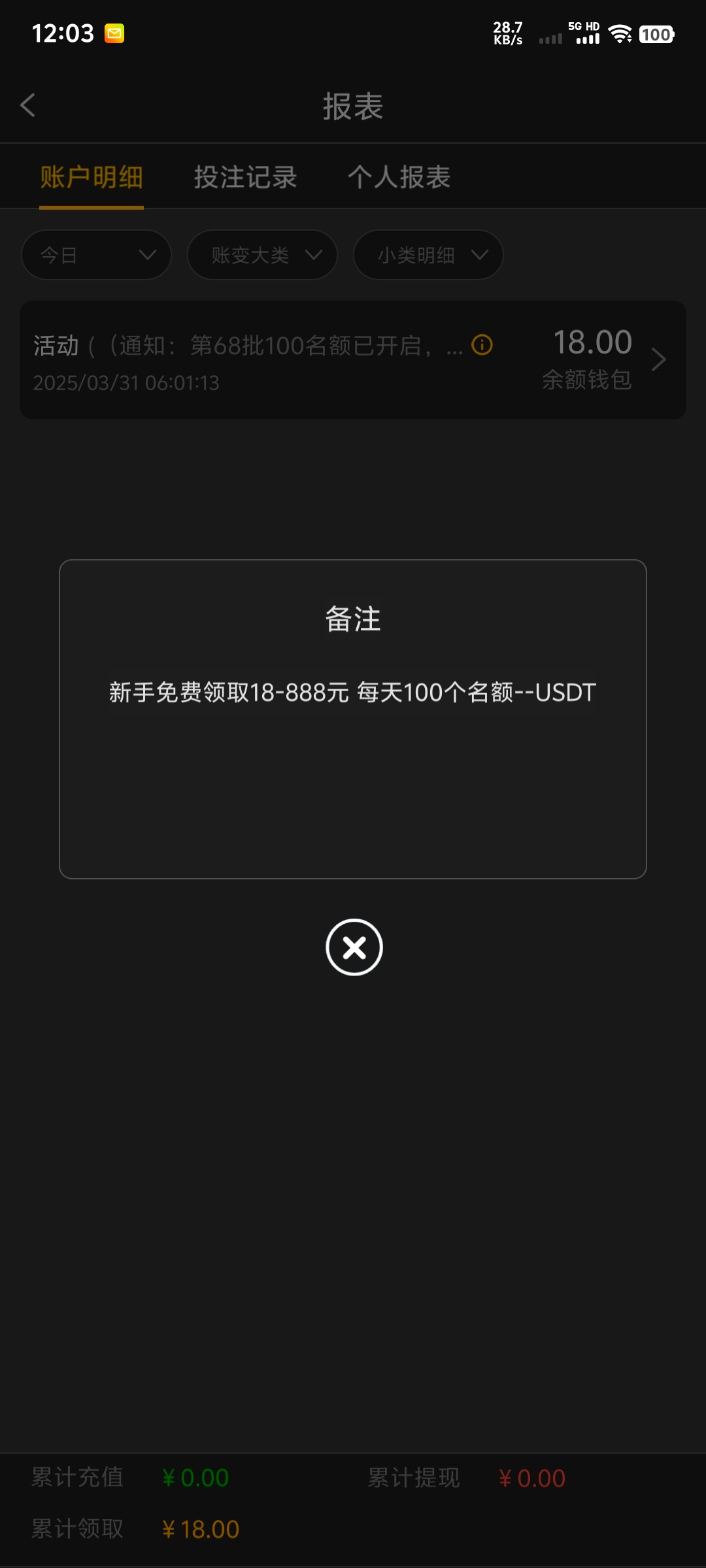Switch to the 投注记录 tab
This screenshot has width=706, height=1568.
point(245,177)
